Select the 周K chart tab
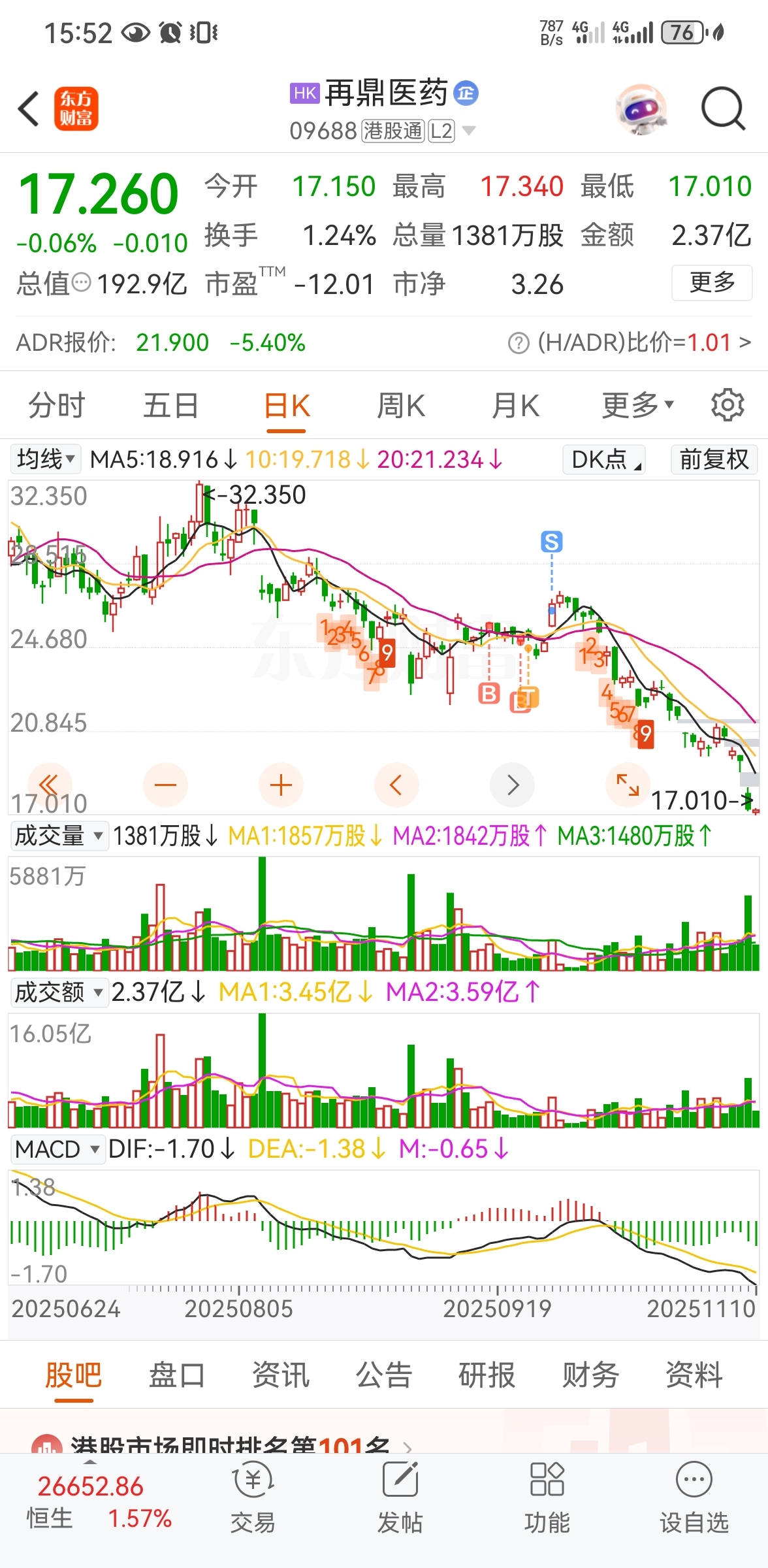Screen dimensions: 768x1568 [401, 406]
